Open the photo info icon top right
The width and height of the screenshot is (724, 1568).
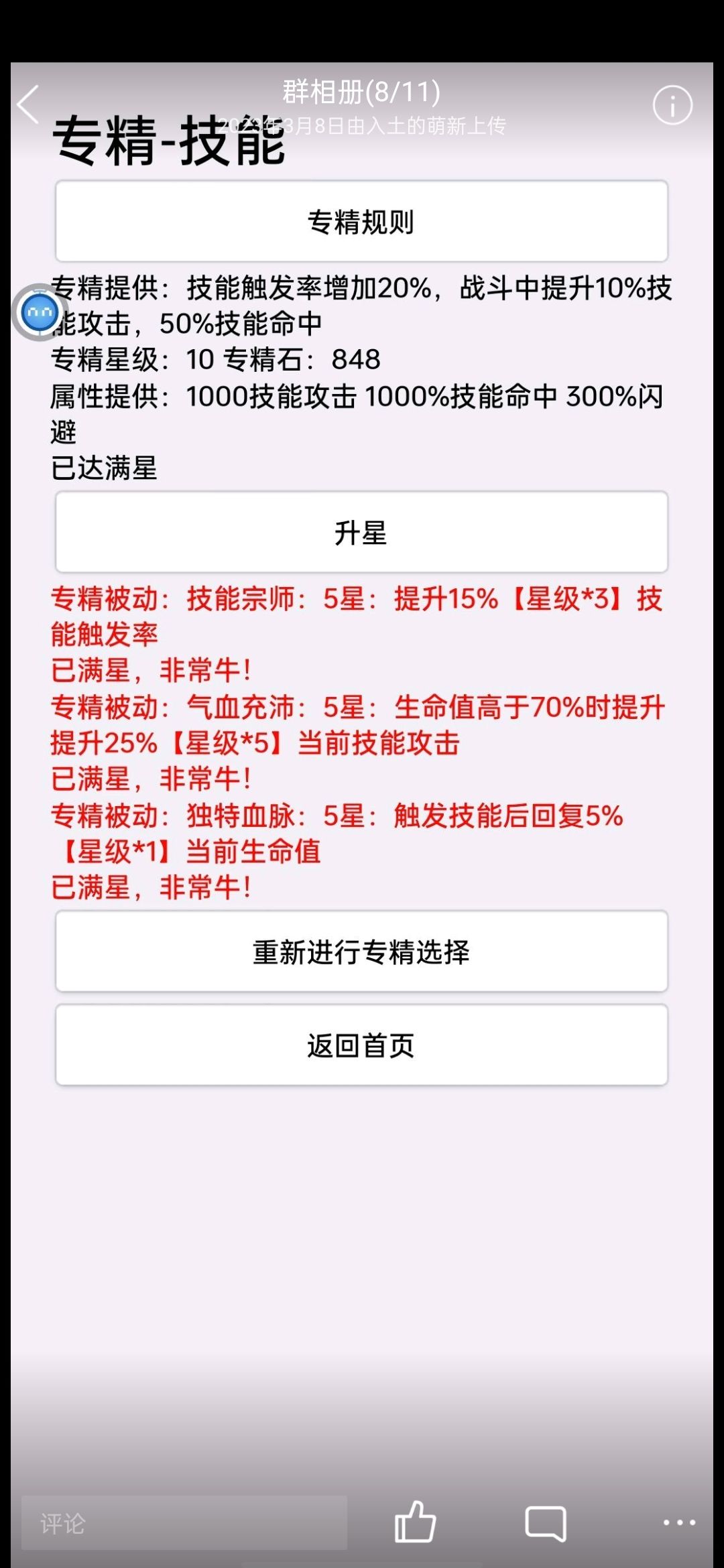point(672,104)
